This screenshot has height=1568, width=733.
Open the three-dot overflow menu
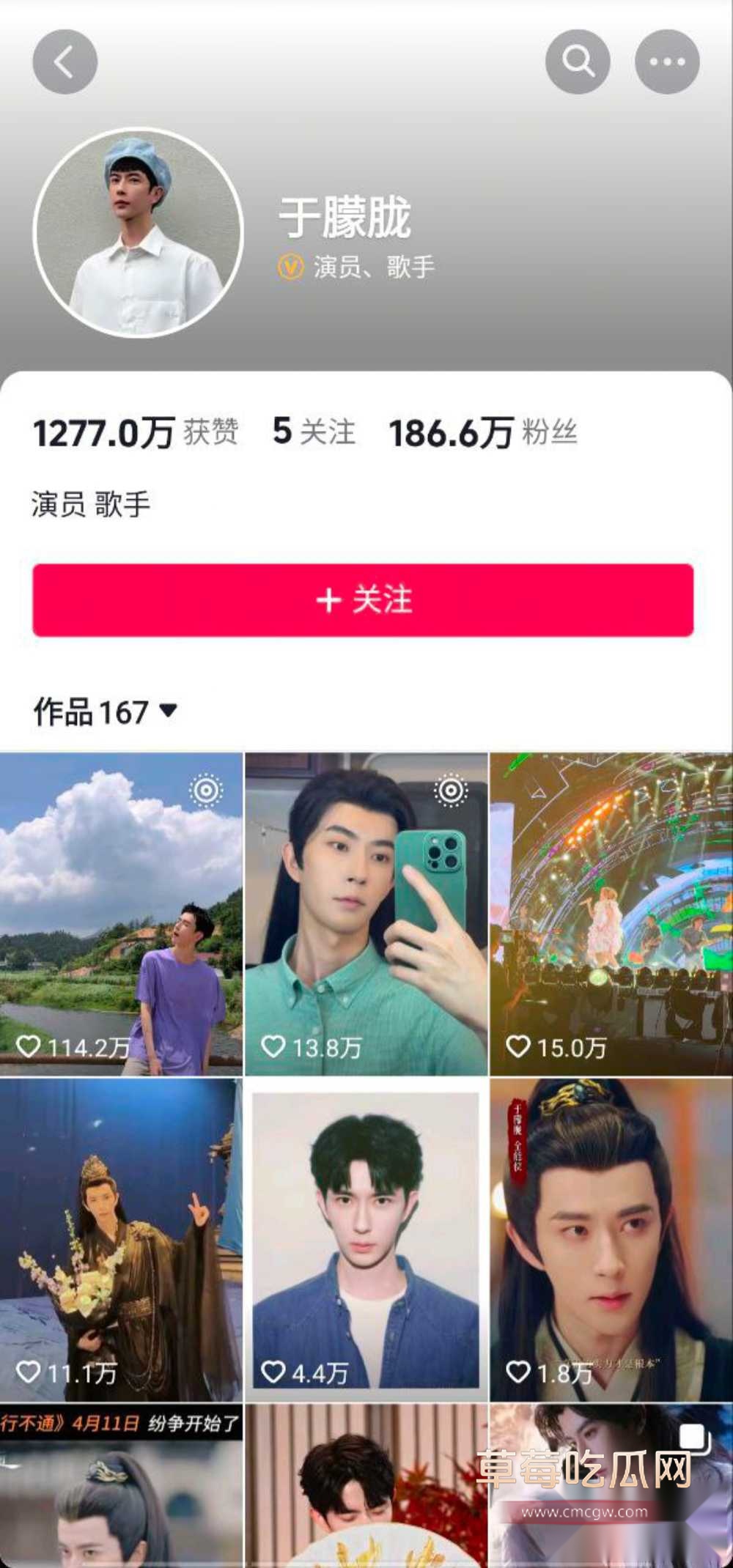click(666, 62)
